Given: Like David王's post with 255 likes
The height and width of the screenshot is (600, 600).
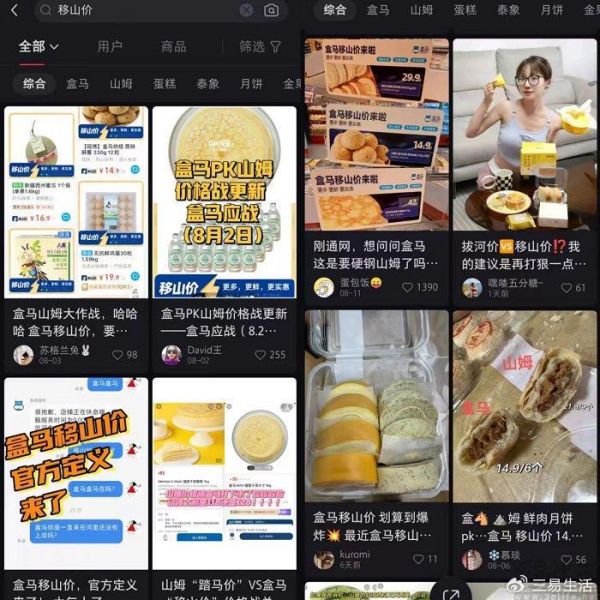Looking at the screenshot, I should click(x=261, y=354).
